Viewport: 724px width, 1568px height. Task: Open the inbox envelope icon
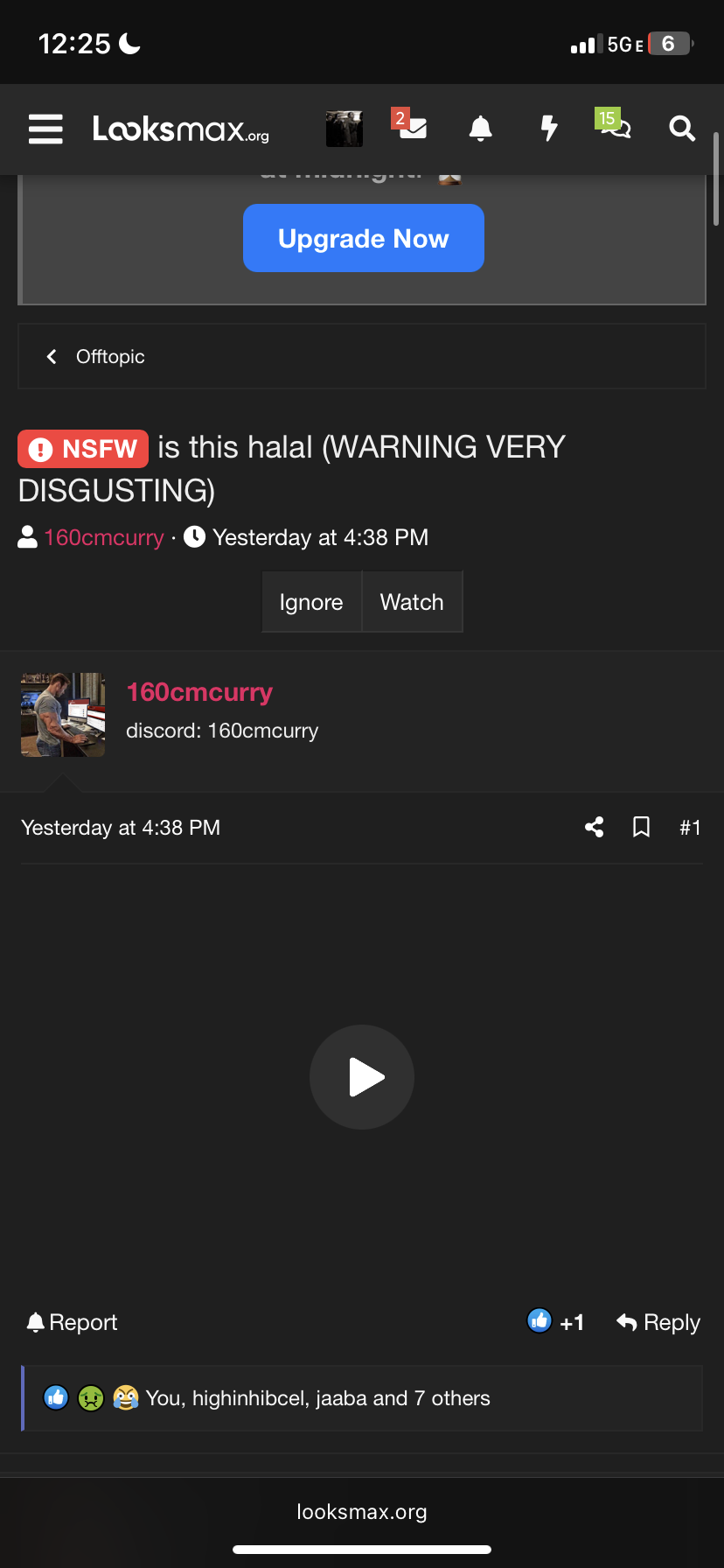pyautogui.click(x=411, y=128)
